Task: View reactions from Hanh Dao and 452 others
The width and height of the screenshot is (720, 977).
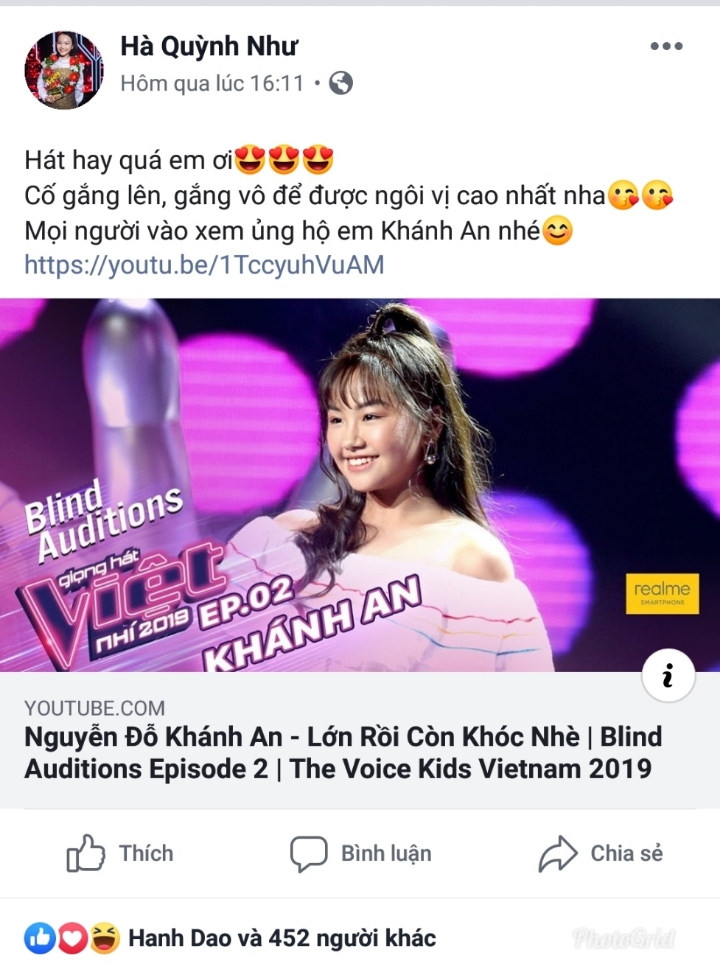Action: point(280,938)
